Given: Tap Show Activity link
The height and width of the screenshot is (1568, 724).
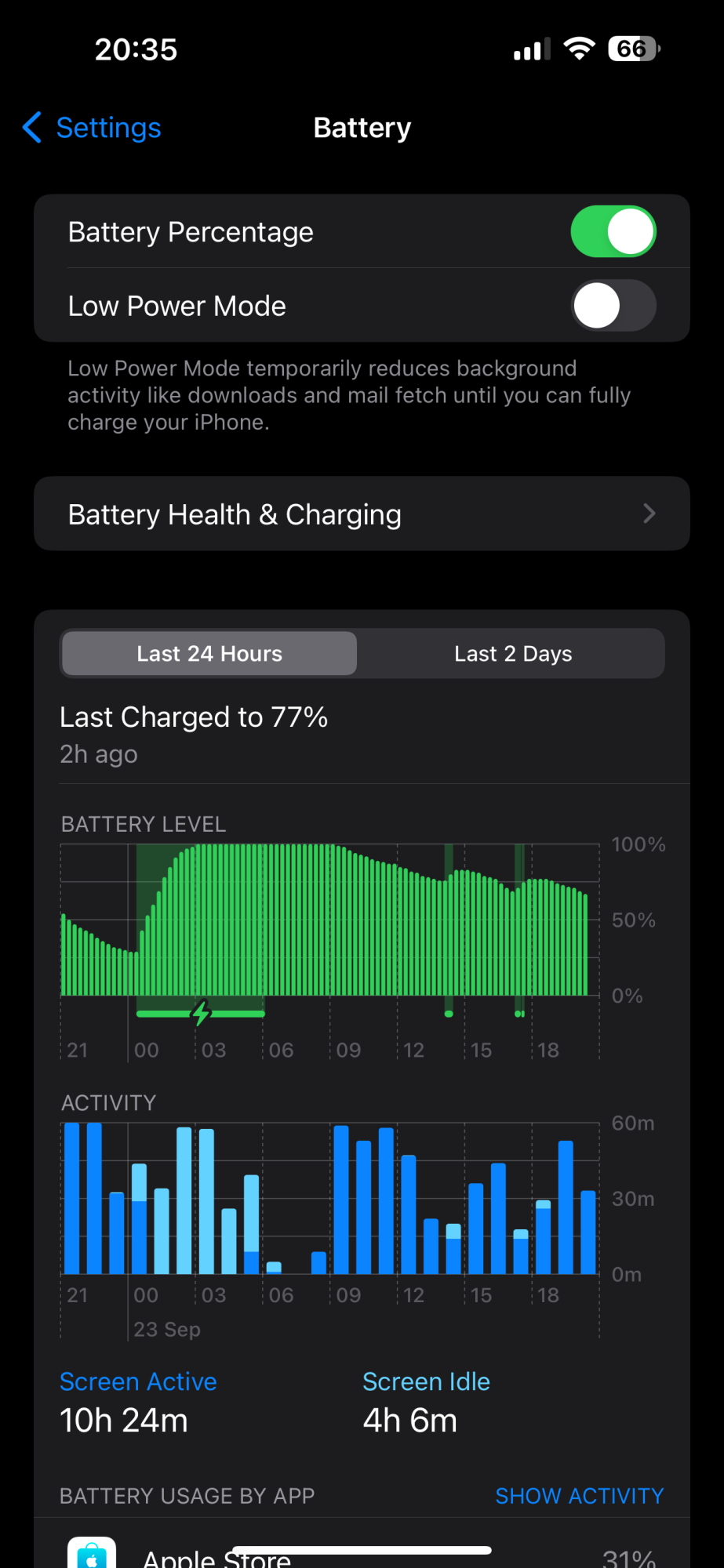Looking at the screenshot, I should (x=579, y=1496).
